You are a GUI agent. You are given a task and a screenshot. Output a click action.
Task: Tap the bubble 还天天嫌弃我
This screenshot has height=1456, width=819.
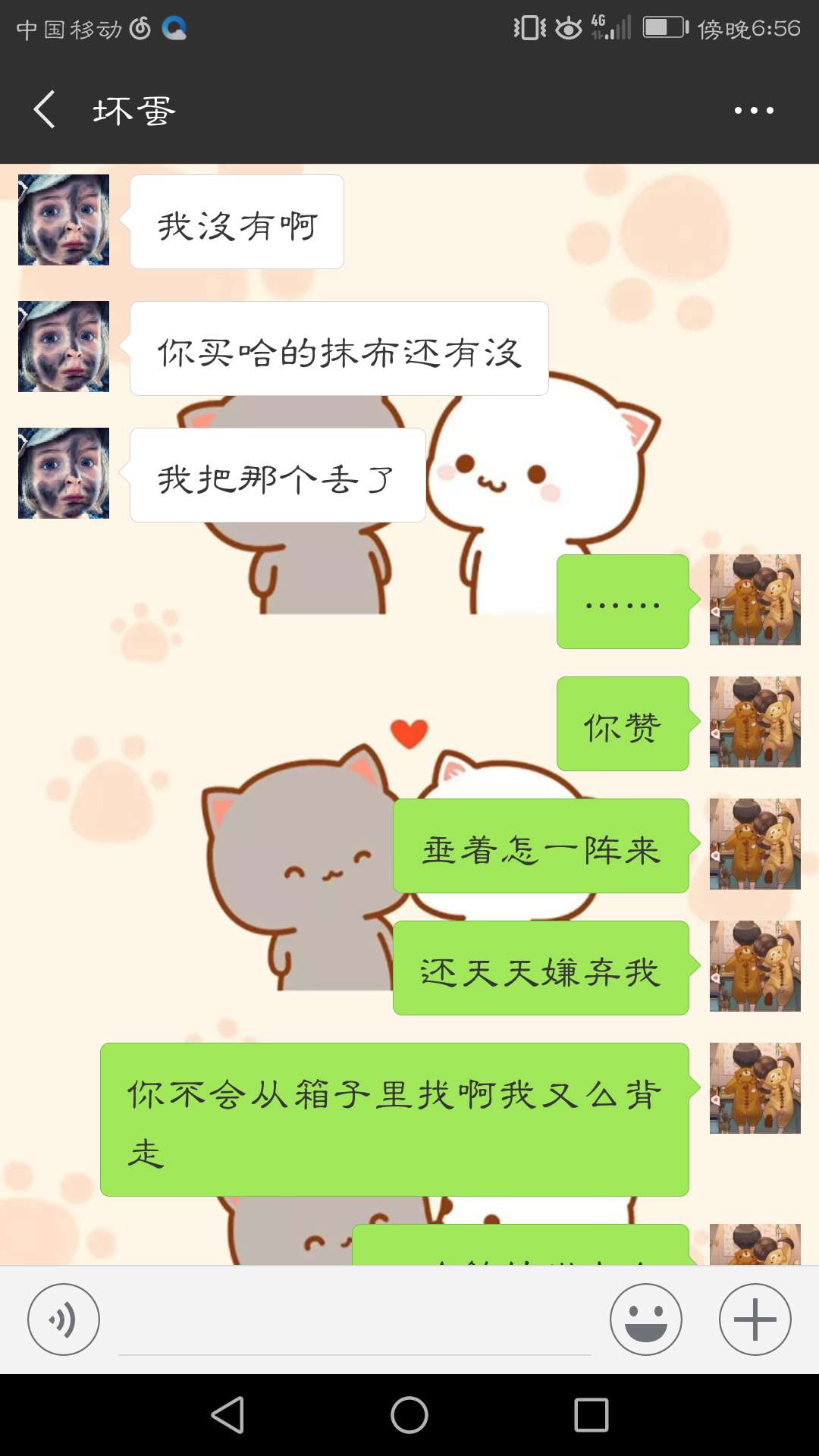pyautogui.click(x=541, y=971)
